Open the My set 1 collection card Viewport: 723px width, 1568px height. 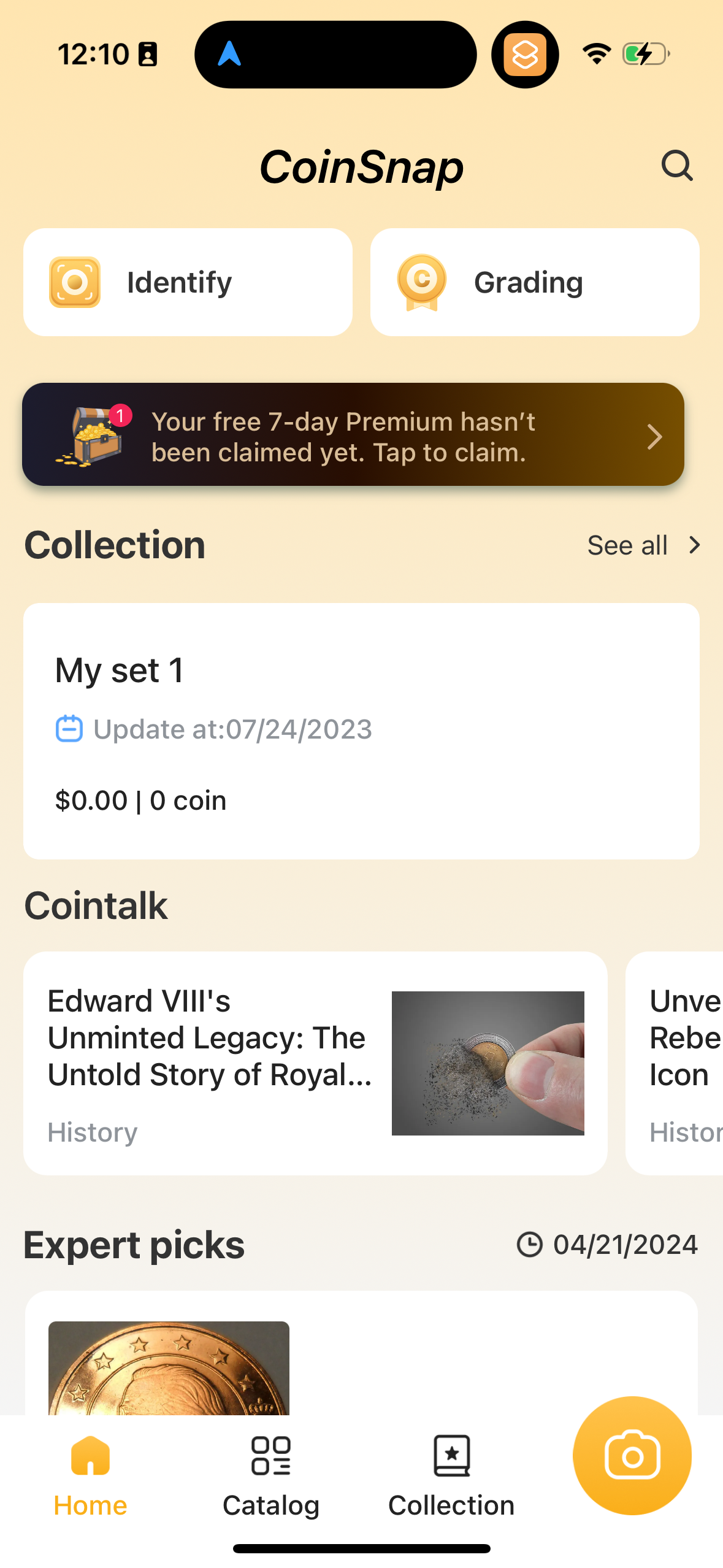point(361,730)
